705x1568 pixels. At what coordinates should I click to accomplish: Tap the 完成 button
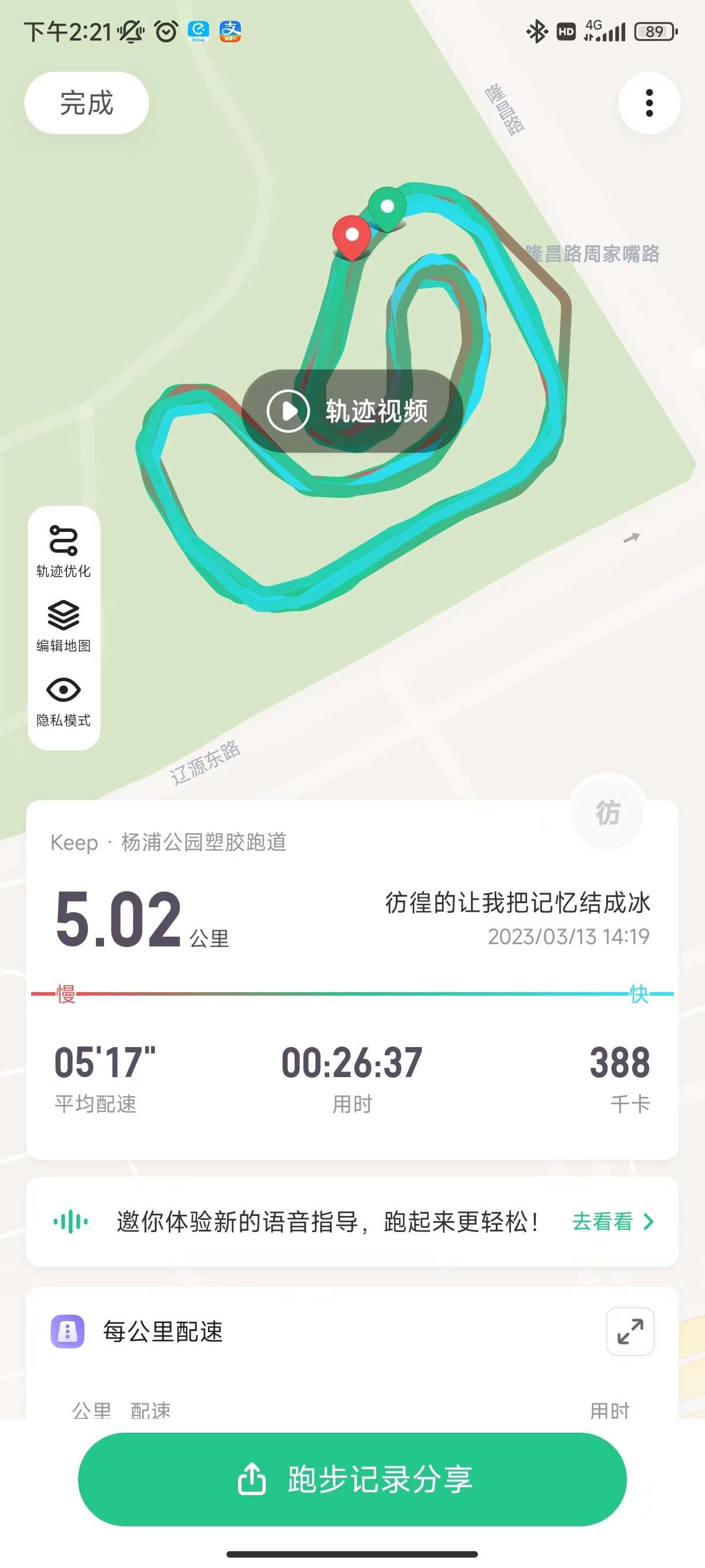pyautogui.click(x=86, y=103)
